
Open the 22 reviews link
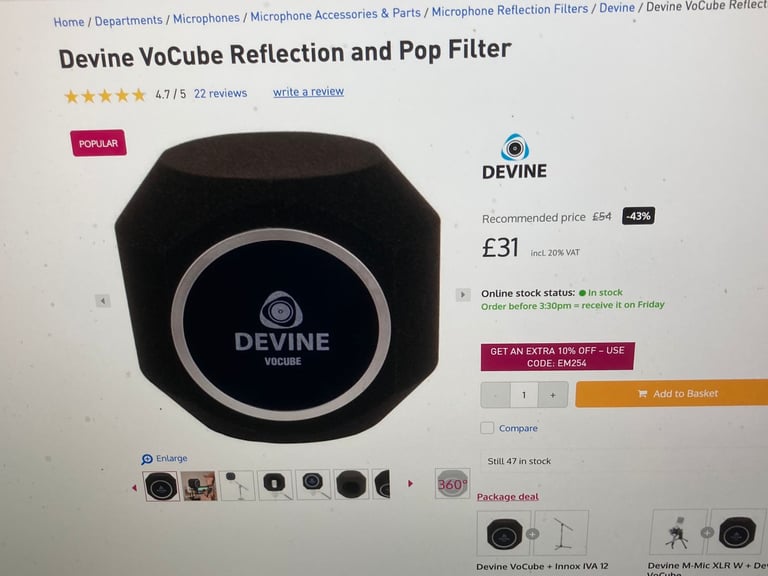coord(220,93)
